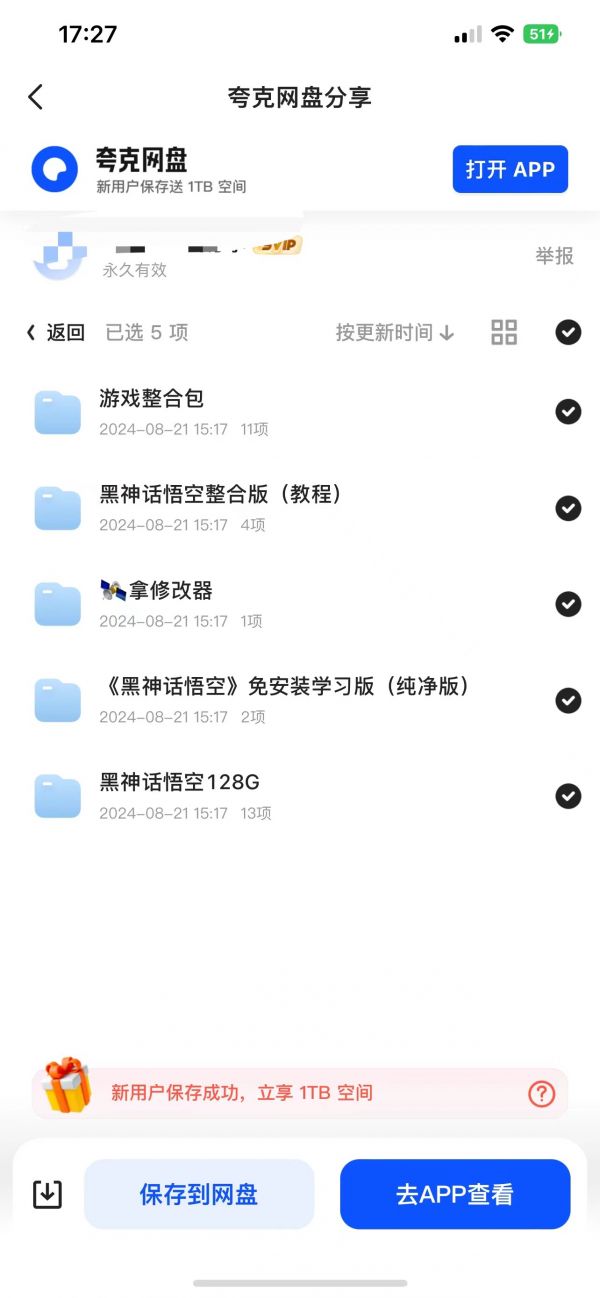Switch to grid view layout
Viewport: 600px width, 1298px height.
point(504,333)
